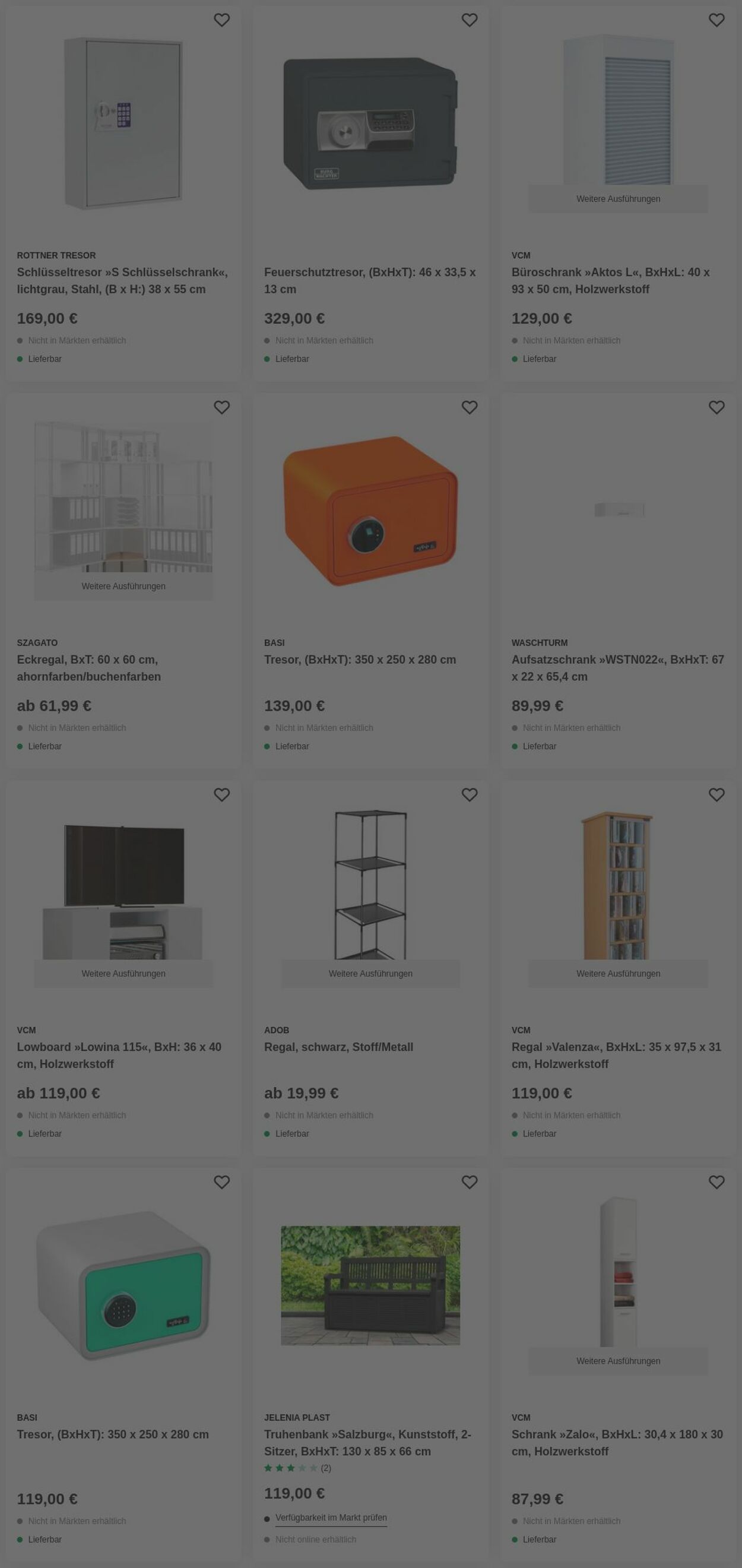Open the Feuerschutztresor product card
The width and height of the screenshot is (742, 1568).
tap(369, 280)
